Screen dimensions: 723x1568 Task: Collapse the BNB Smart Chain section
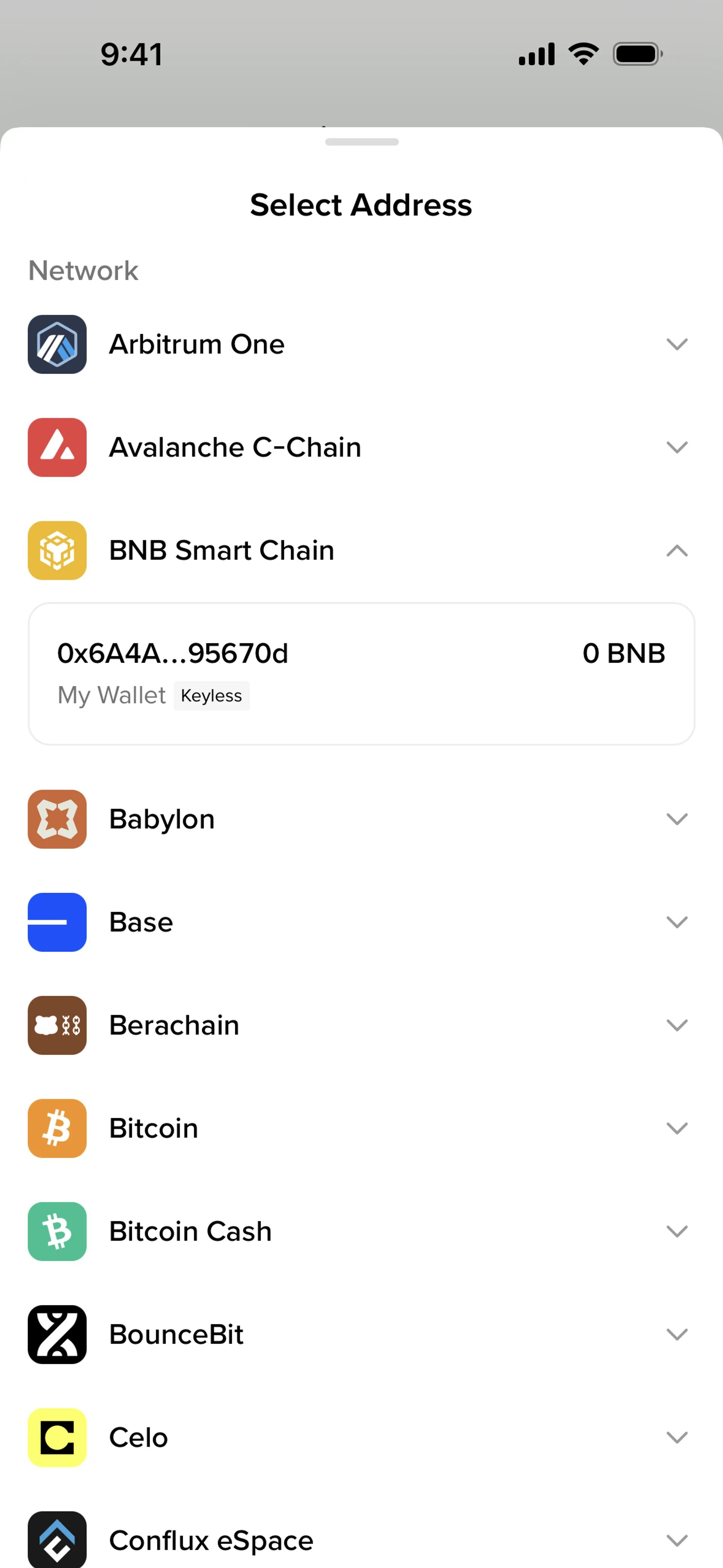click(x=361, y=551)
